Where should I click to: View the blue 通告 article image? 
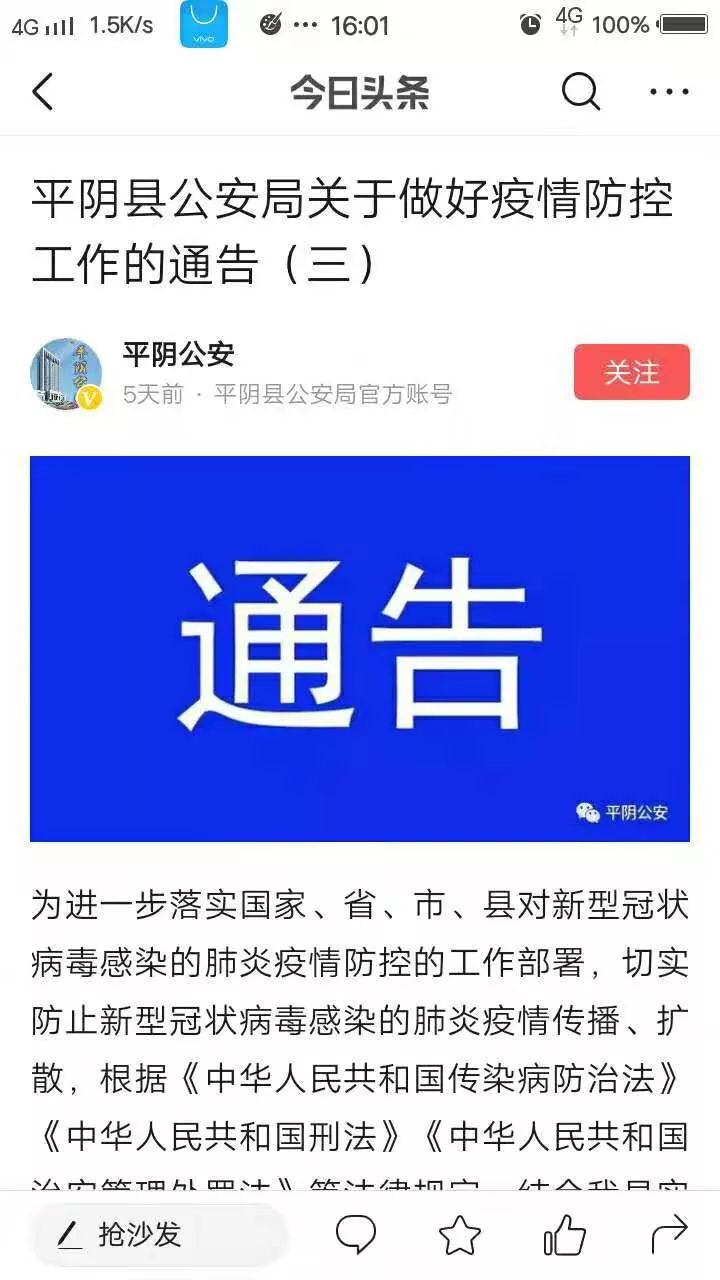pyautogui.click(x=360, y=648)
